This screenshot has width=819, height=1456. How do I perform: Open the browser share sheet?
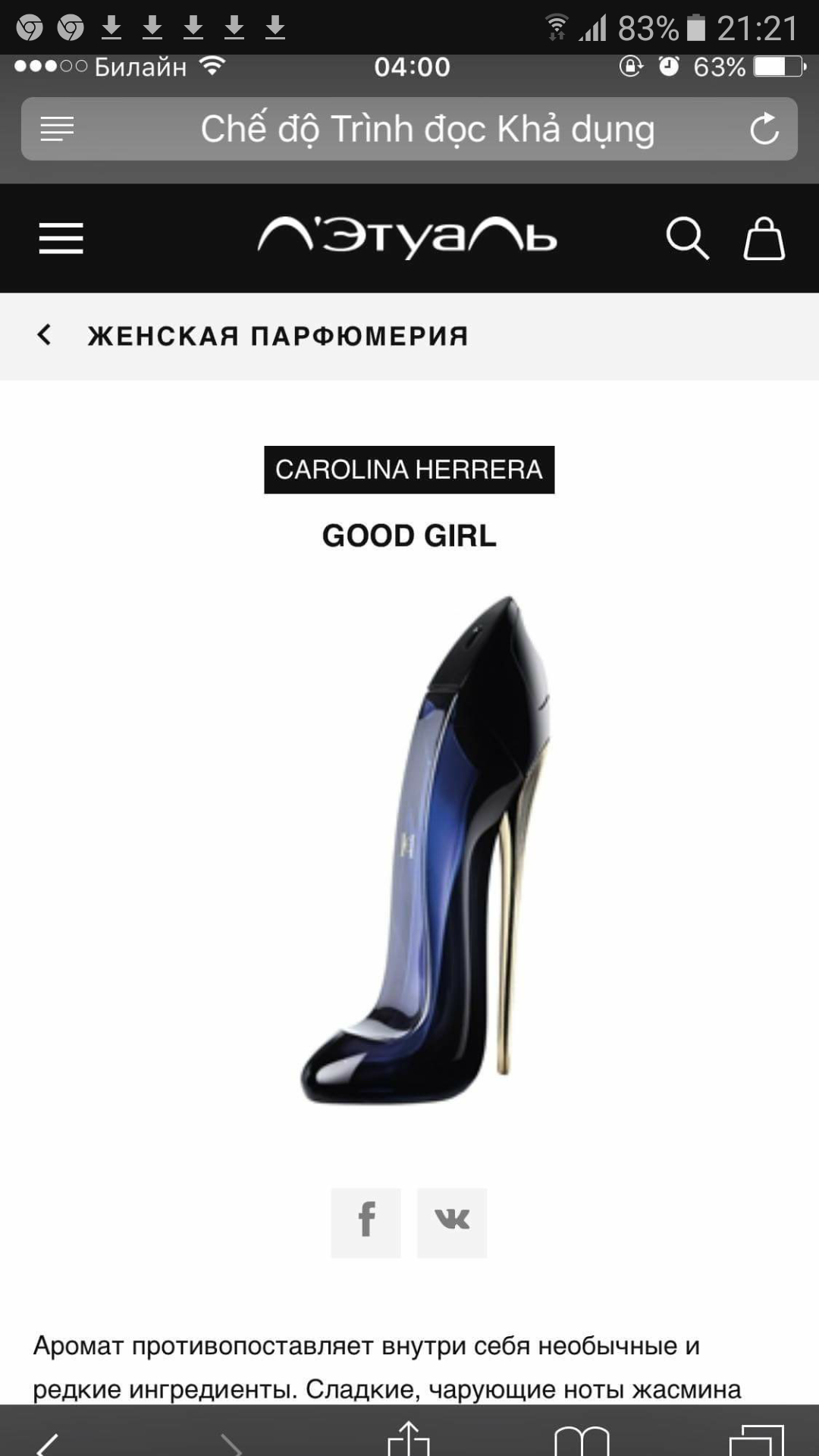point(409,1439)
